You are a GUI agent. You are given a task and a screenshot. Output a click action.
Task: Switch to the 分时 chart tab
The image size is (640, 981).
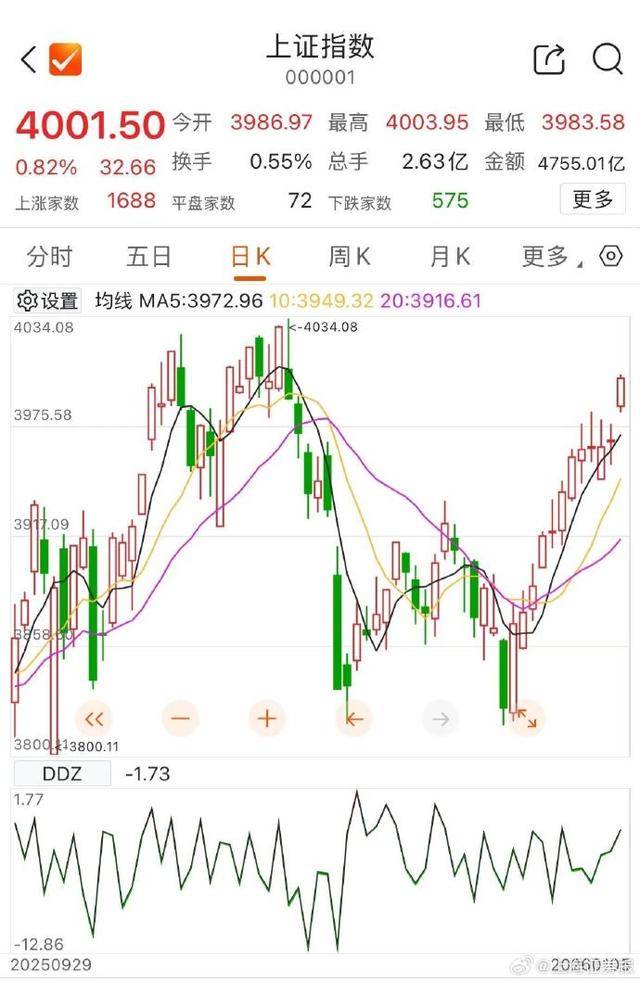point(49,257)
